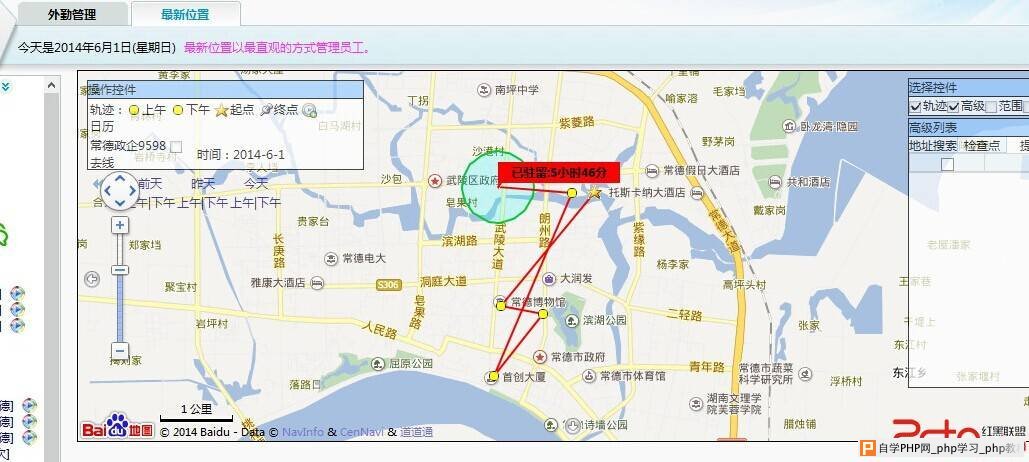Viewport: 1029px width, 462px height.
Task: Collapse the left sidebar double-arrow
Action: [x=6, y=88]
